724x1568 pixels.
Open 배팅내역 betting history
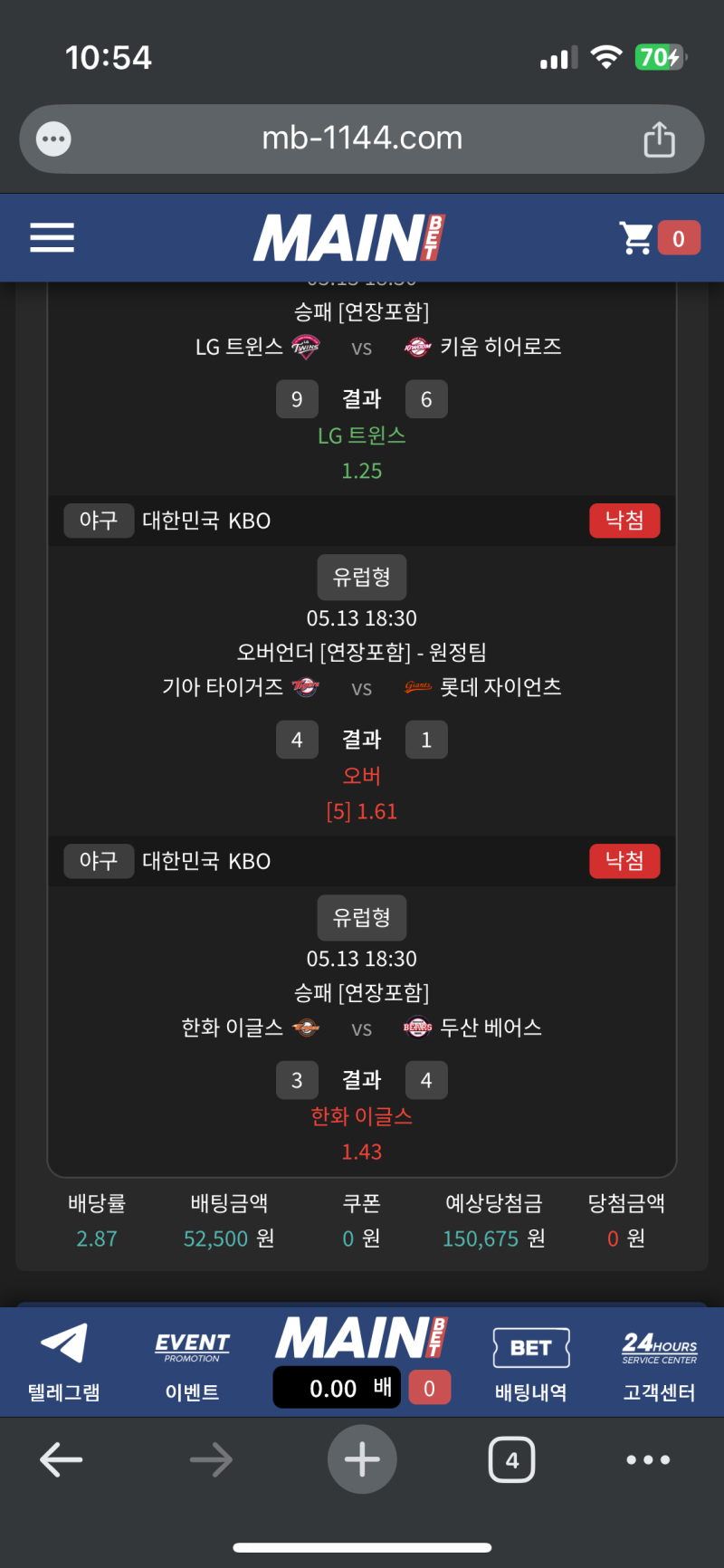(x=530, y=1362)
